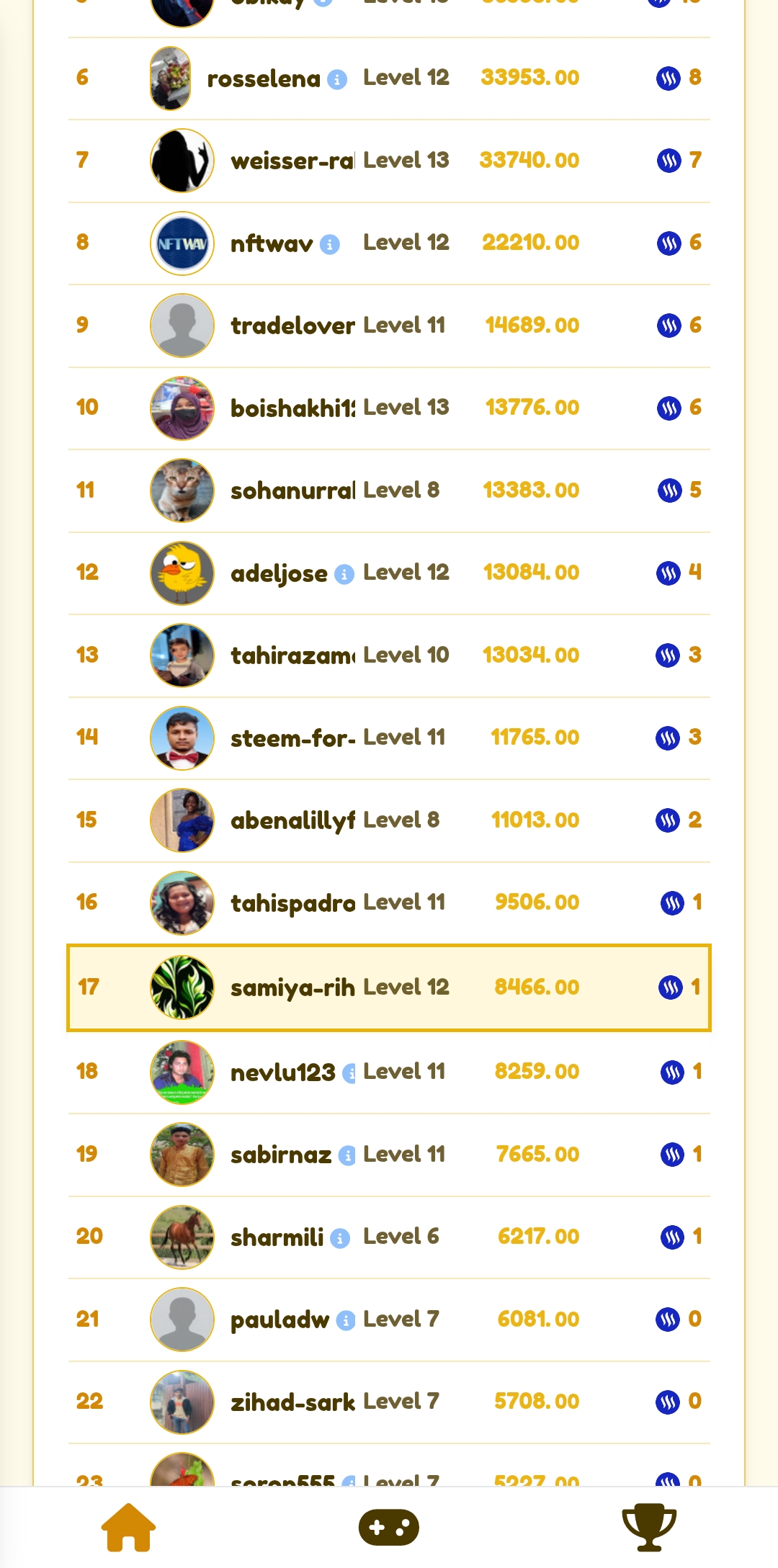Tap the info icon beside adeljose
778x1568 pixels.
tap(344, 574)
